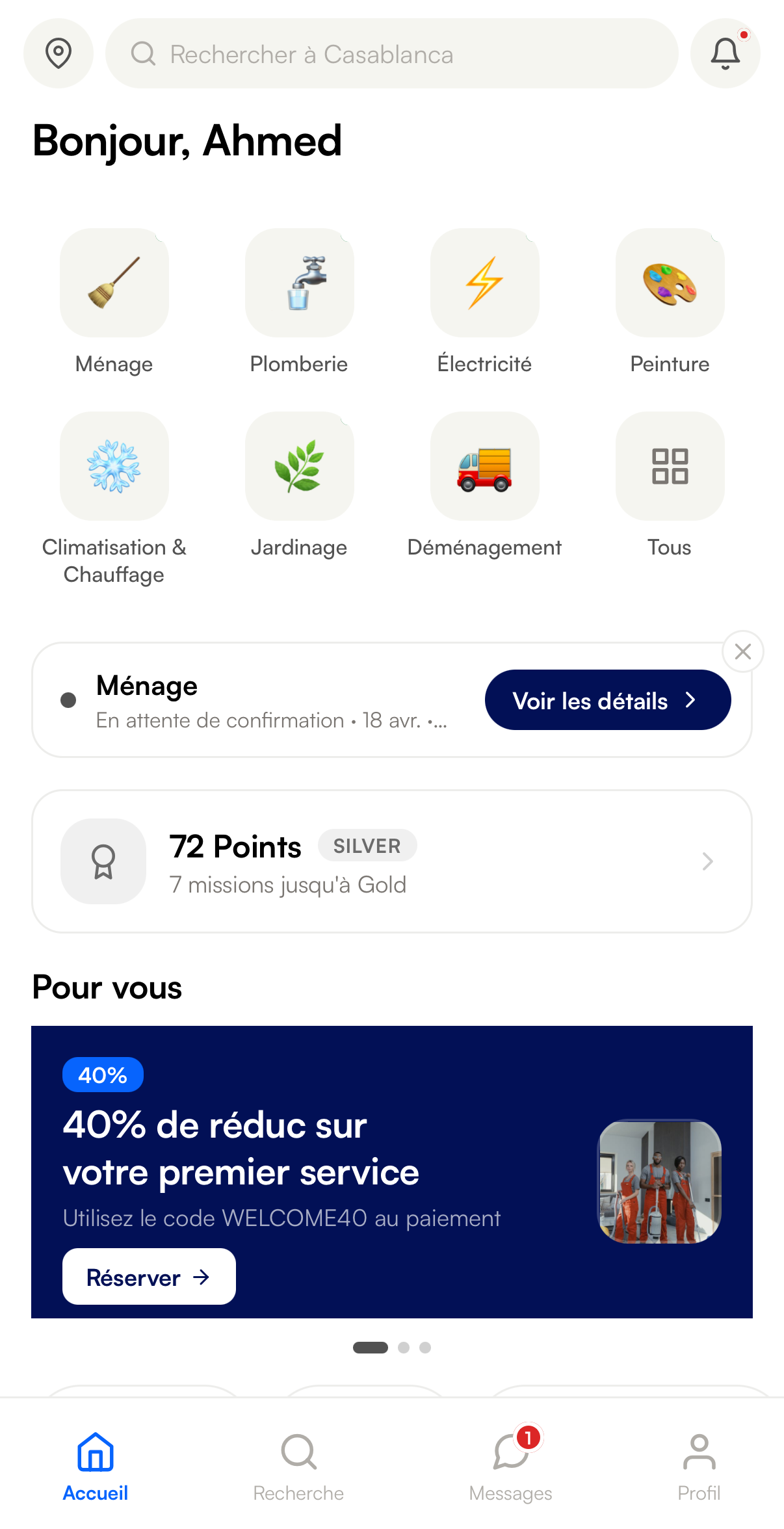Select the Plomberie category
Image resolution: width=784 pixels, height=1529 pixels.
pyautogui.click(x=299, y=283)
